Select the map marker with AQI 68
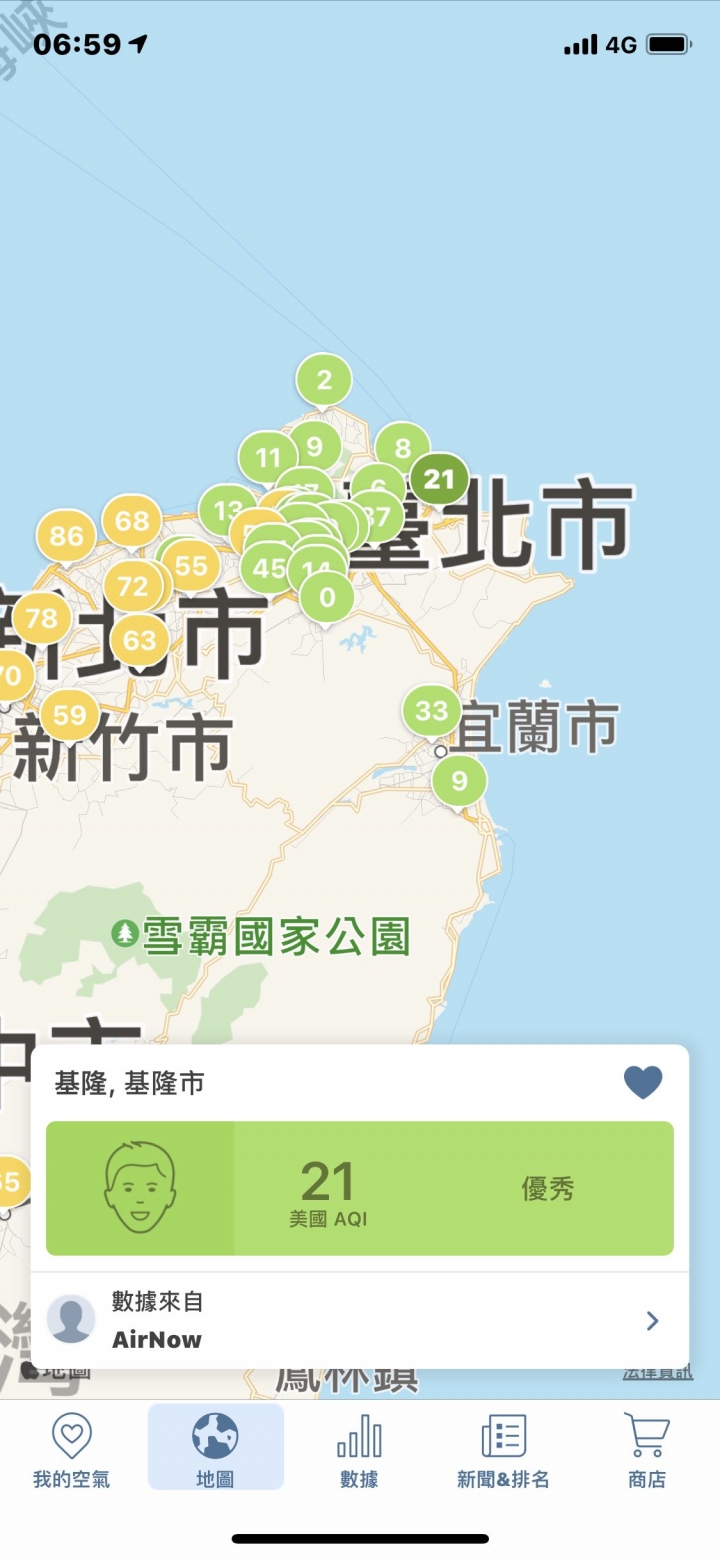This screenshot has height=1559, width=720. pyautogui.click(x=132, y=521)
